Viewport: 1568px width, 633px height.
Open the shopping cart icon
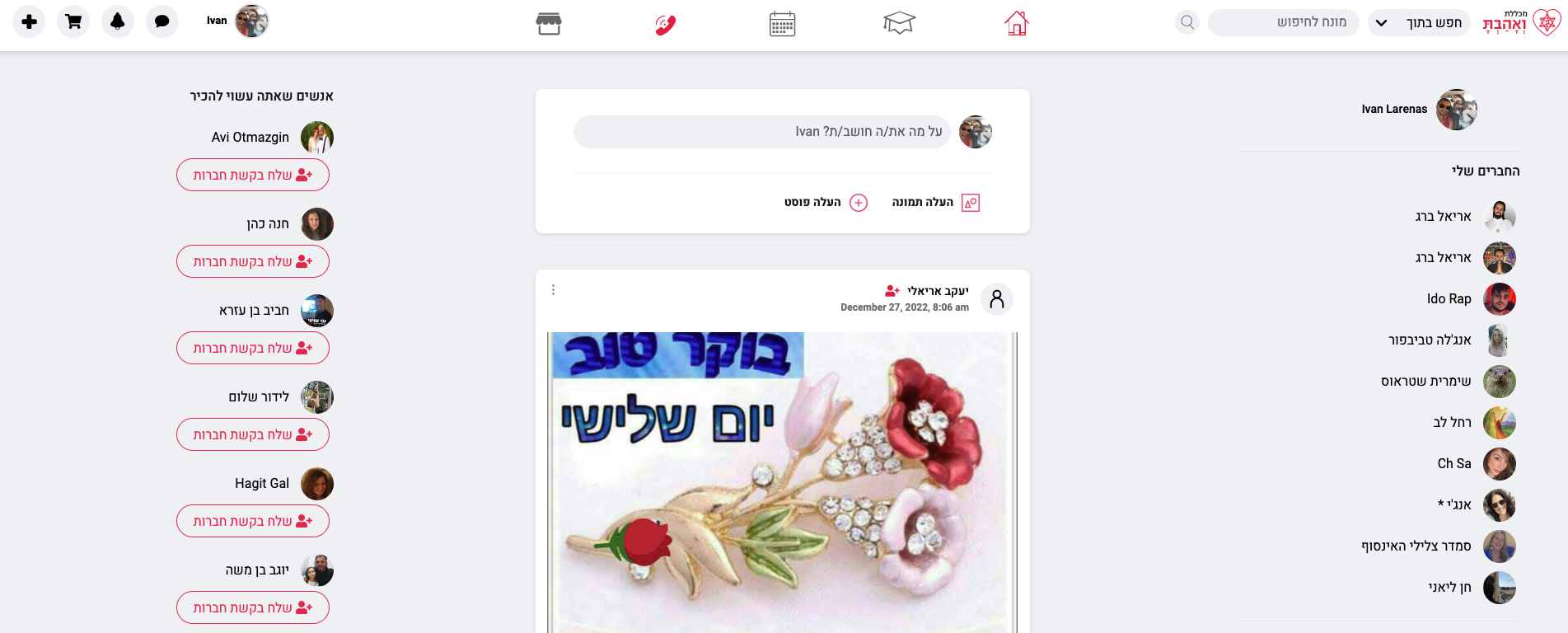[73, 21]
